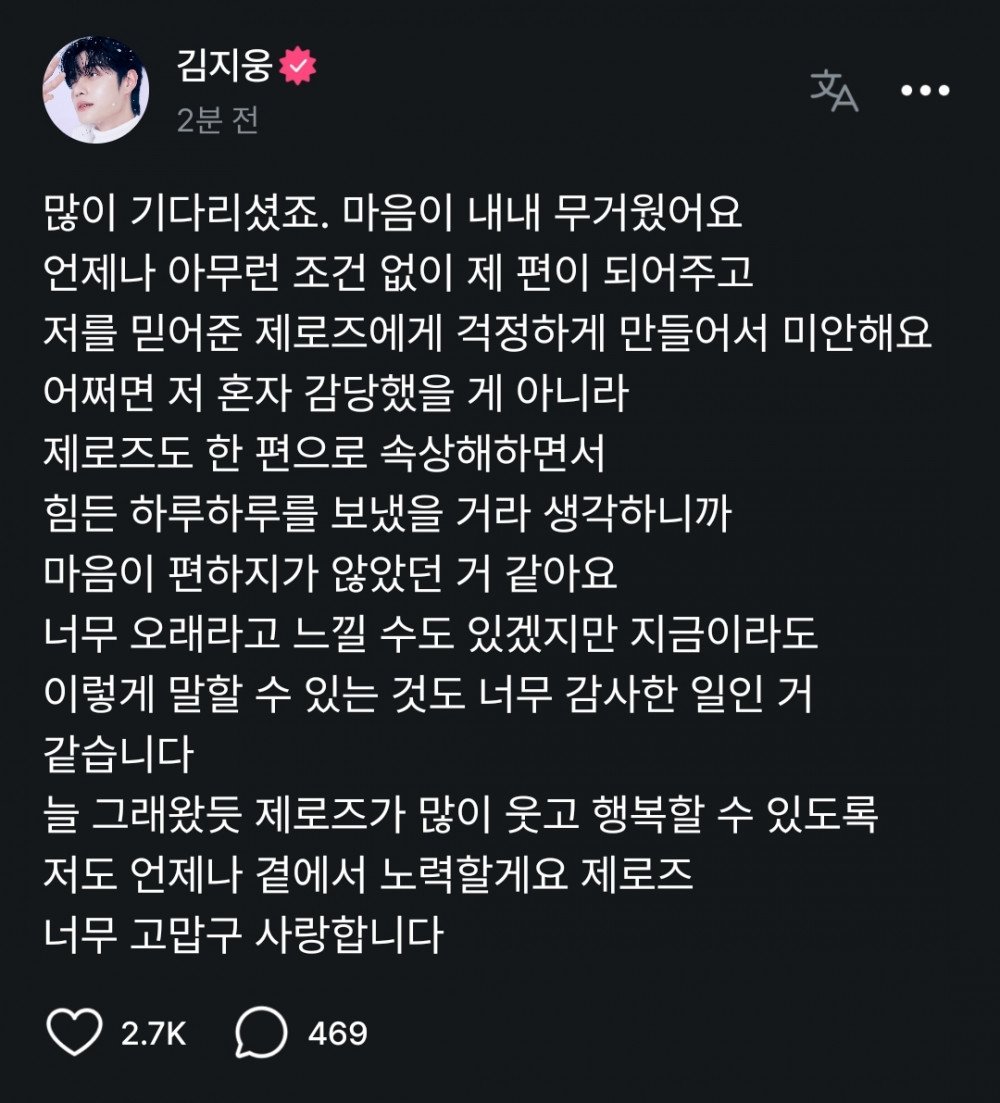Like the post with the heart icon
The image size is (1000, 1103).
(x=75, y=1032)
